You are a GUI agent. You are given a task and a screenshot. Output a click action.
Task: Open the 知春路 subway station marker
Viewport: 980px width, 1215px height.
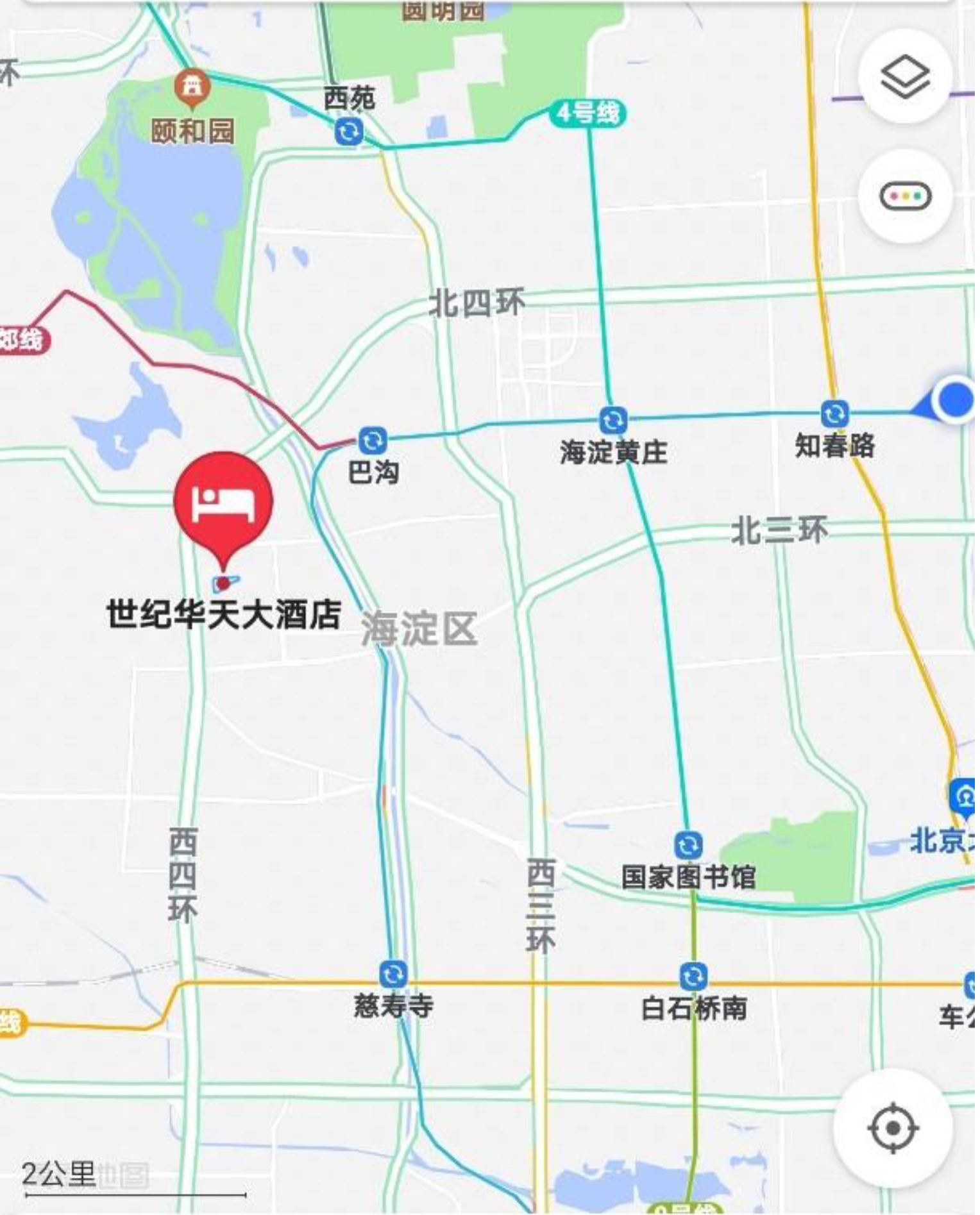(x=834, y=414)
